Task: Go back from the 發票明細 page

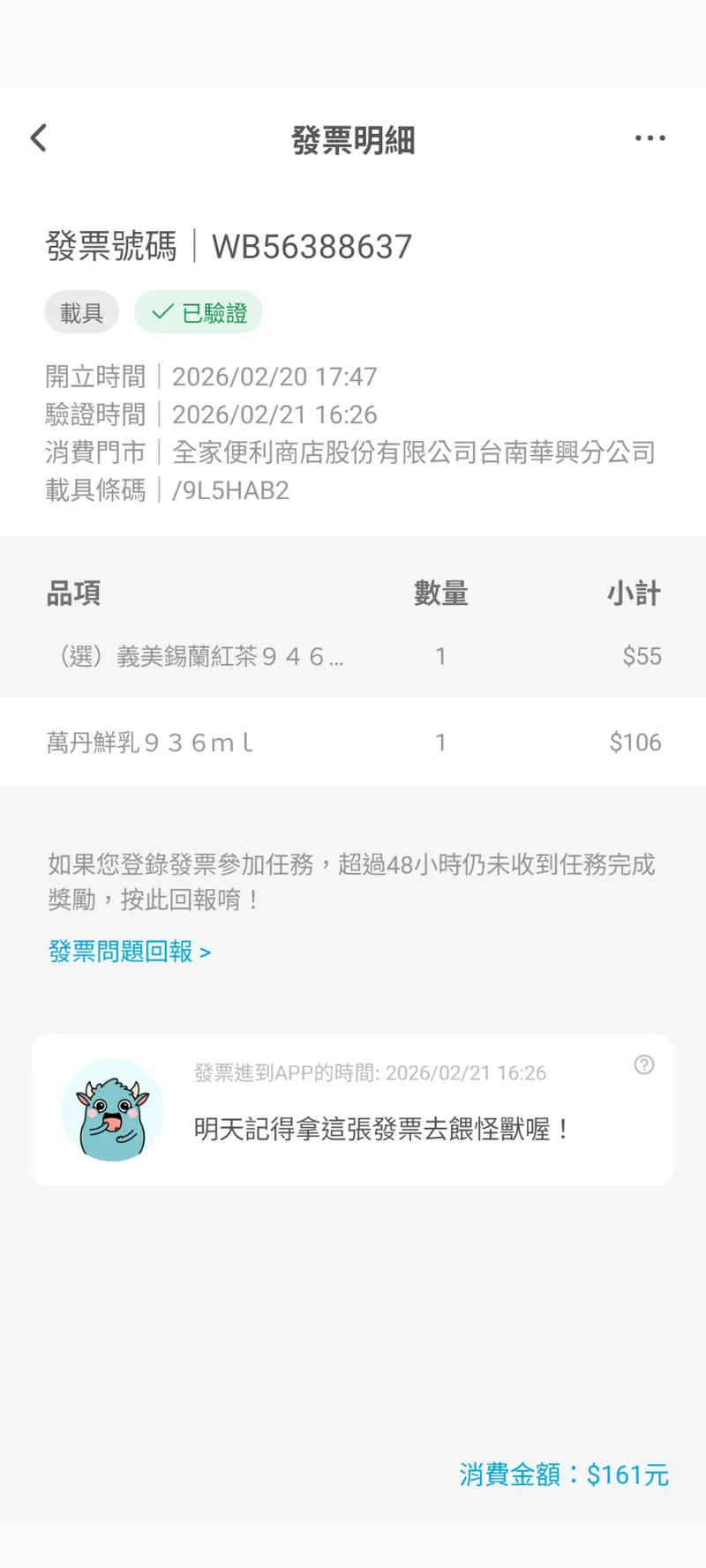Action: pos(39,138)
